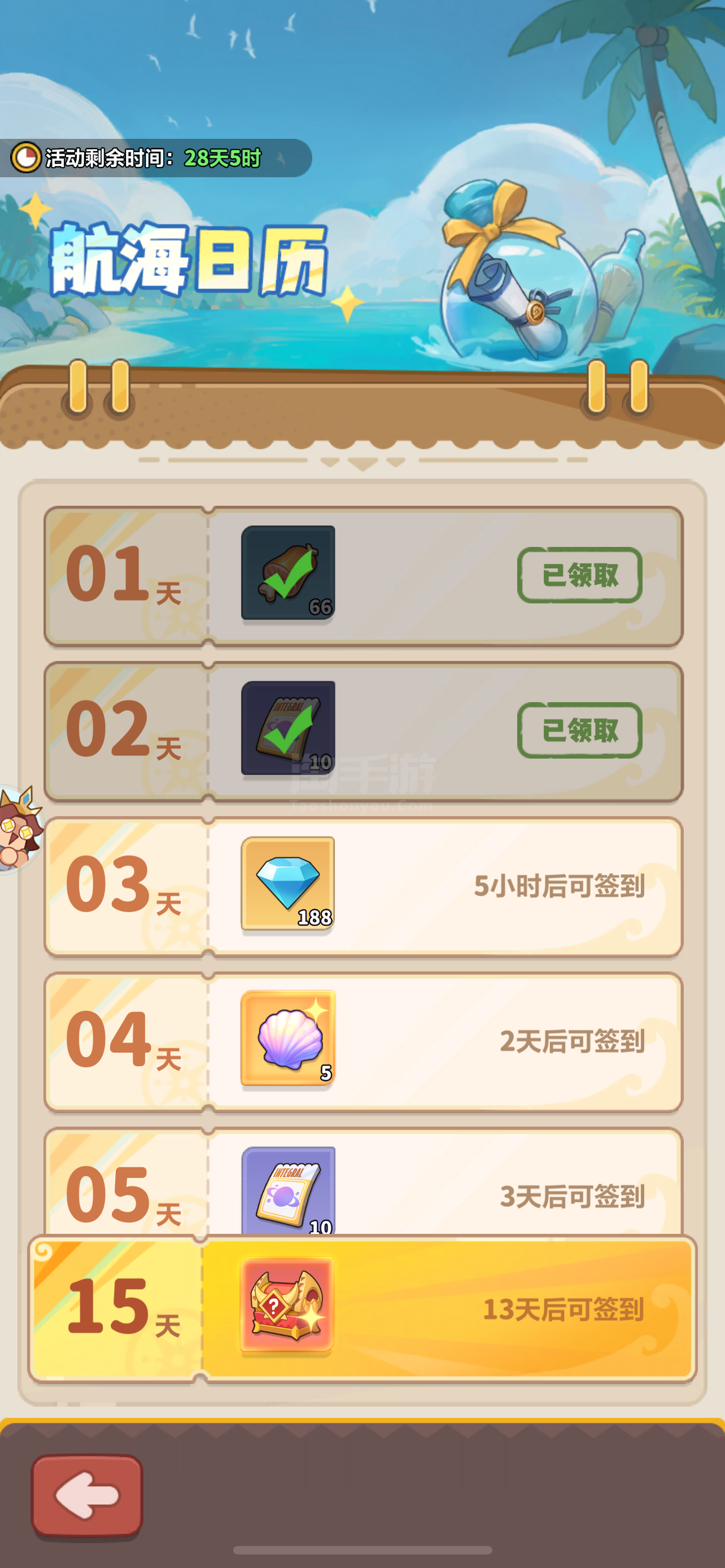View the integral ticket reward for day 05
This screenshot has height=1568, width=725.
point(288,1190)
